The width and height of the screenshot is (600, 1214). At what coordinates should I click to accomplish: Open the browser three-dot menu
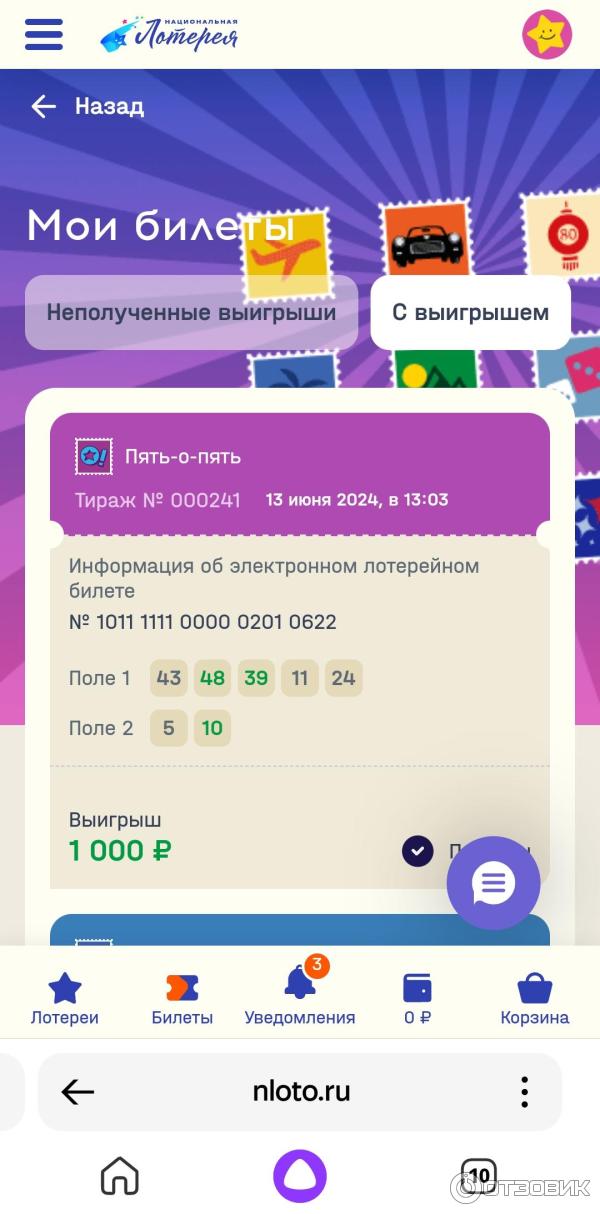[x=524, y=1092]
